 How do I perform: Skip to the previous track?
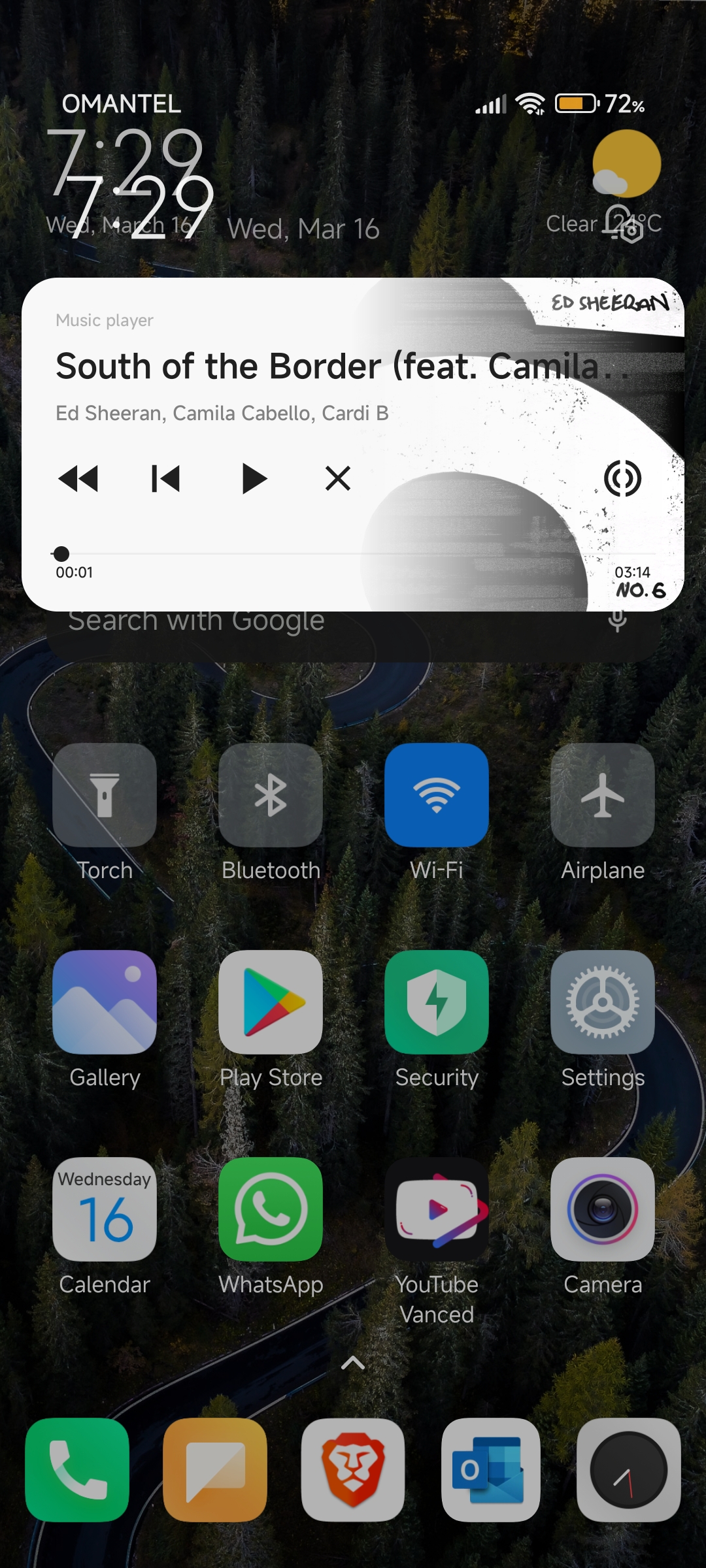[x=166, y=479]
